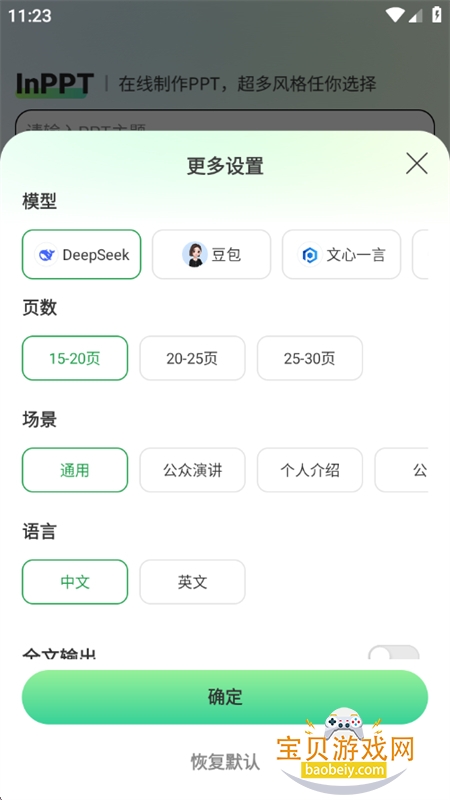Change language to 英文
This screenshot has height=800, width=450.
[192, 582]
